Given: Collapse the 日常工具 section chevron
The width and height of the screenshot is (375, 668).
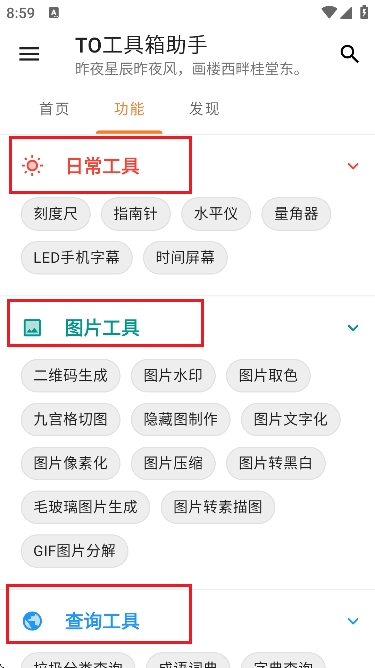Looking at the screenshot, I should [353, 166].
